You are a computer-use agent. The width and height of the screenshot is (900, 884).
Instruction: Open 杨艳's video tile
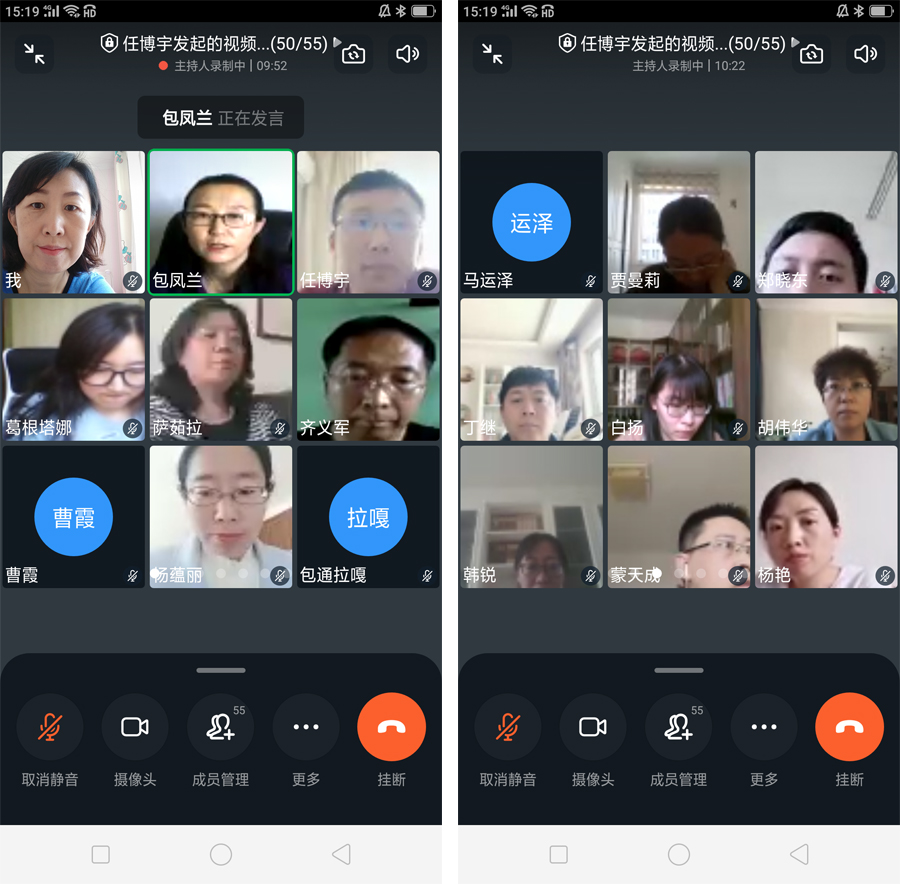(826, 516)
